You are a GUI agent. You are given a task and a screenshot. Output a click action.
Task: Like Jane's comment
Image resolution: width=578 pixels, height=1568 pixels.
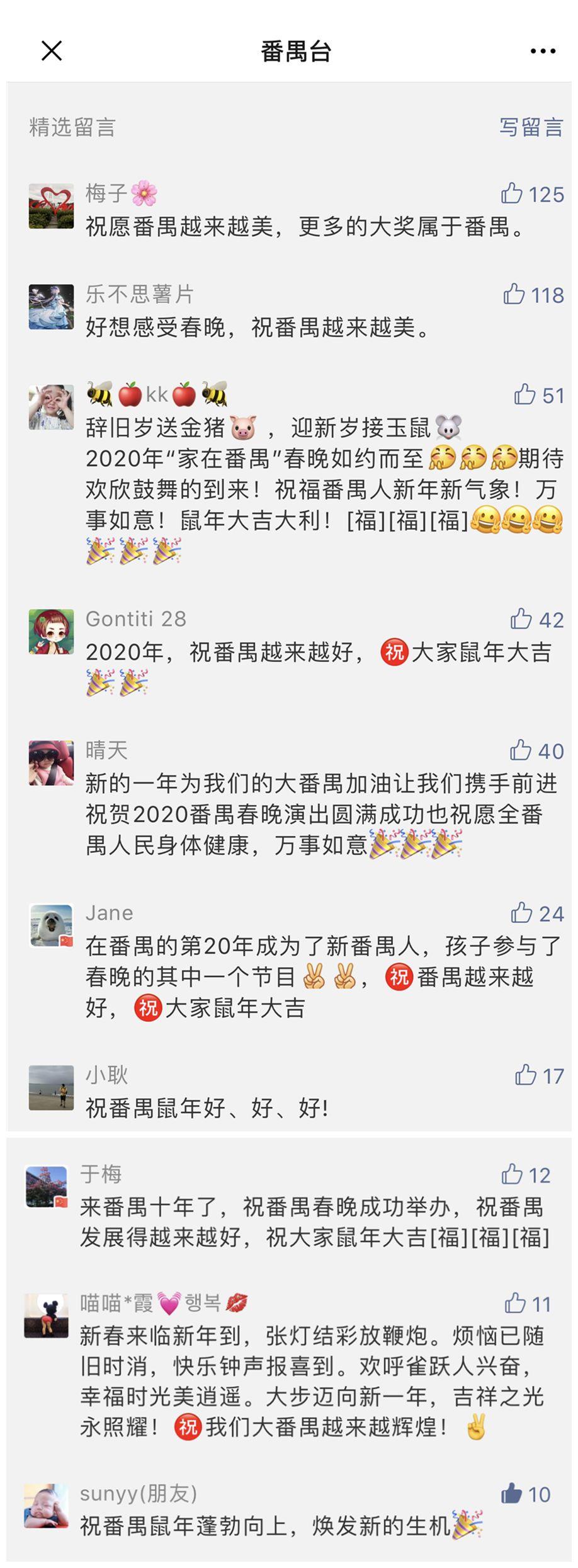coord(521,912)
